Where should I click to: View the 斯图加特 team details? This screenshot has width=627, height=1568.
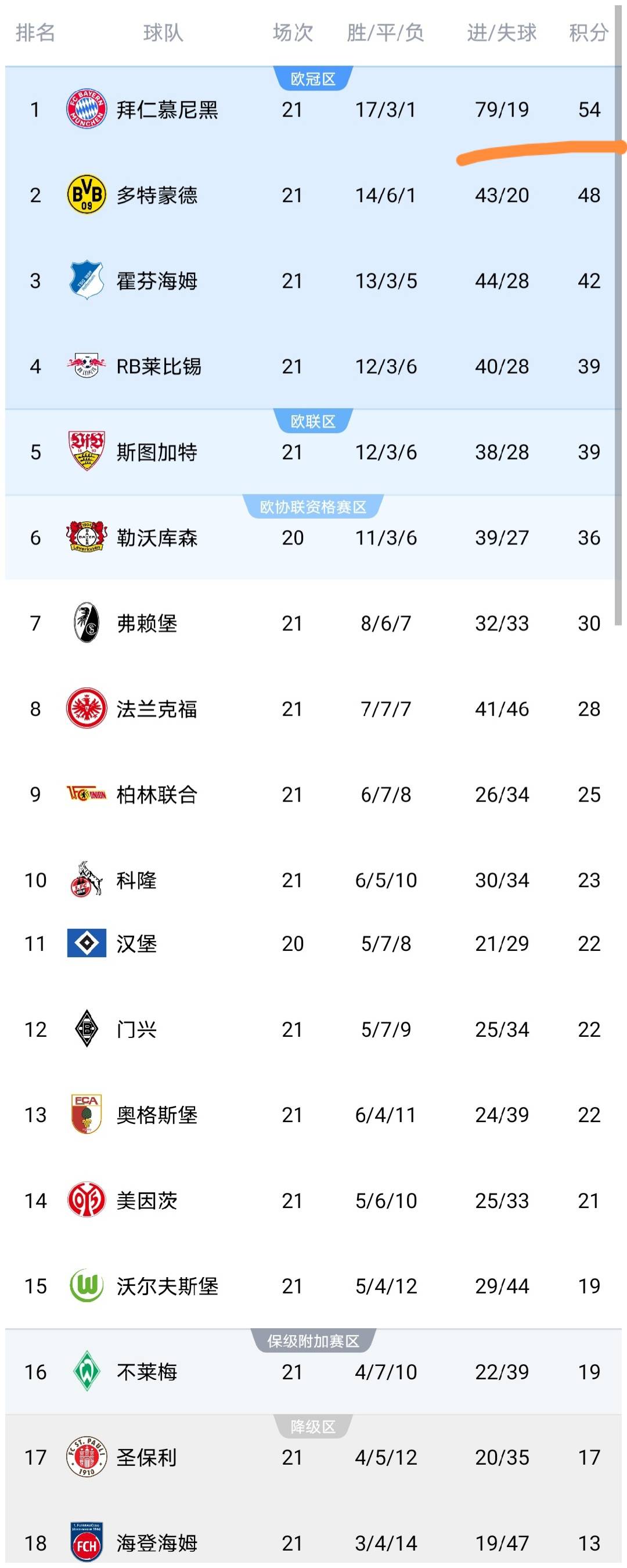tap(157, 452)
